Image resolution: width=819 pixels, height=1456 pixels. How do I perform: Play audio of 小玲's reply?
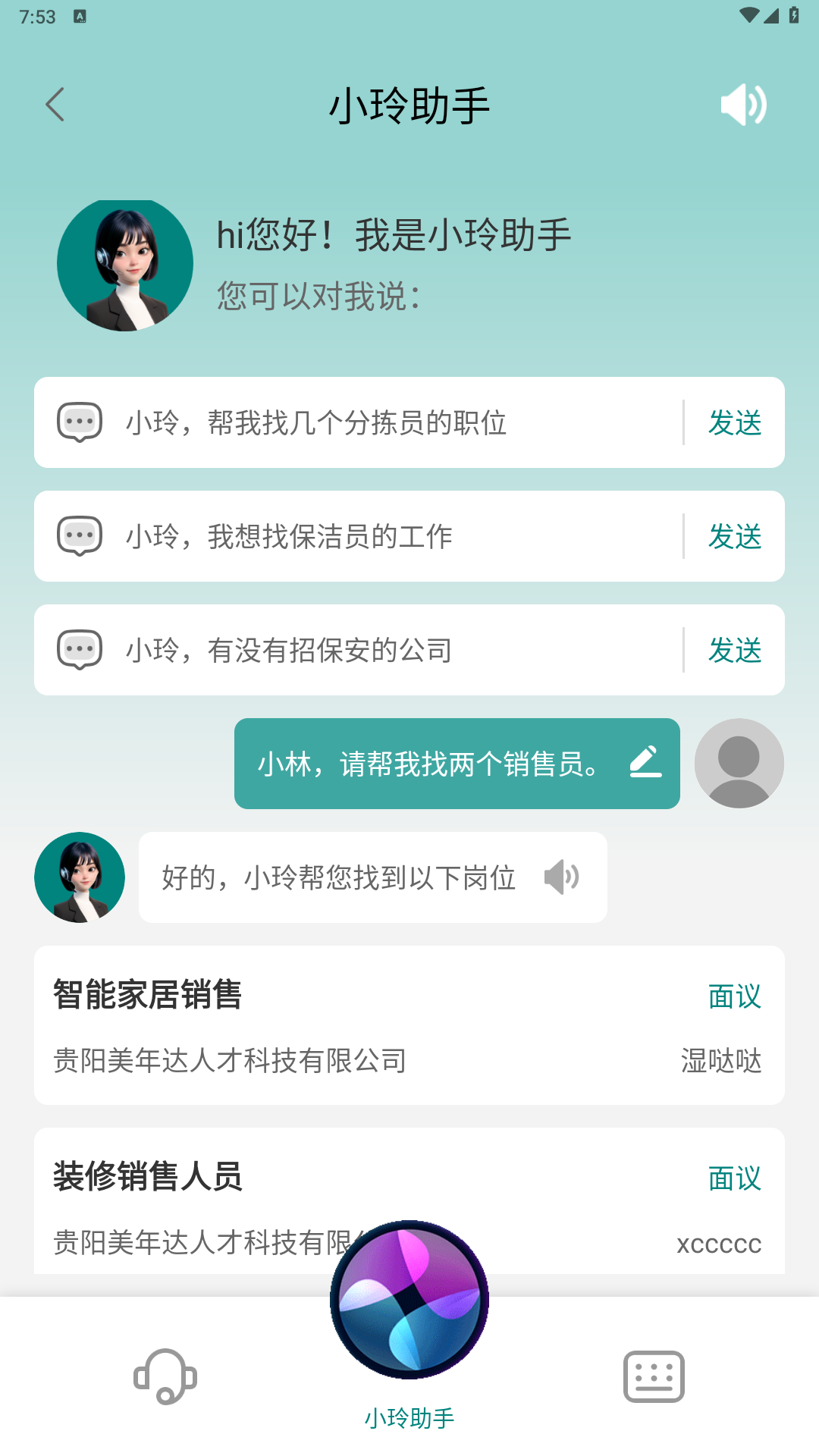(x=562, y=877)
